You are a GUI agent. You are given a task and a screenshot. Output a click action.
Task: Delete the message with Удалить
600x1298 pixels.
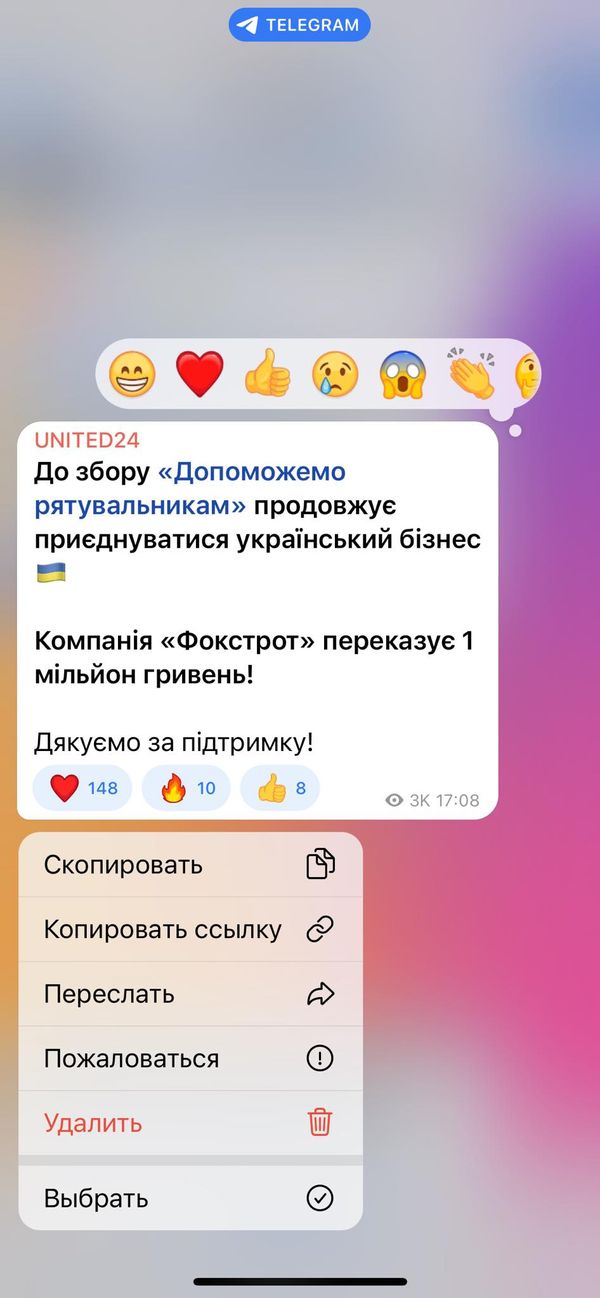pyautogui.click(x=190, y=1123)
